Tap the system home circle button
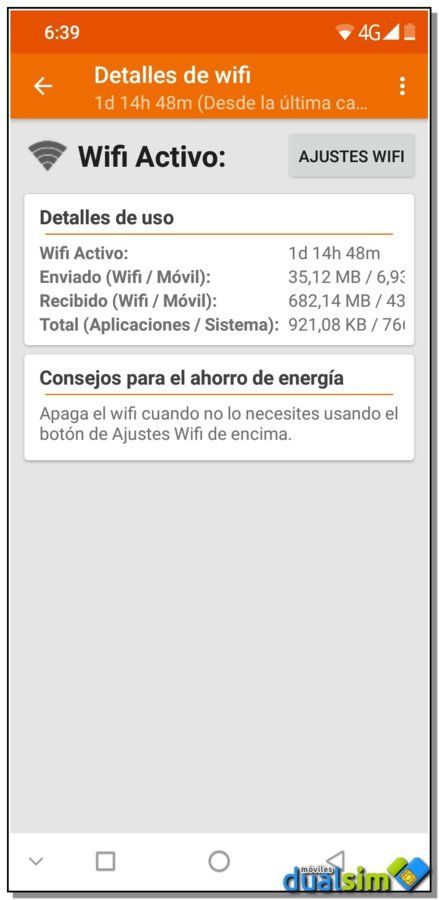Image resolution: width=439 pixels, height=900 pixels. point(219,861)
